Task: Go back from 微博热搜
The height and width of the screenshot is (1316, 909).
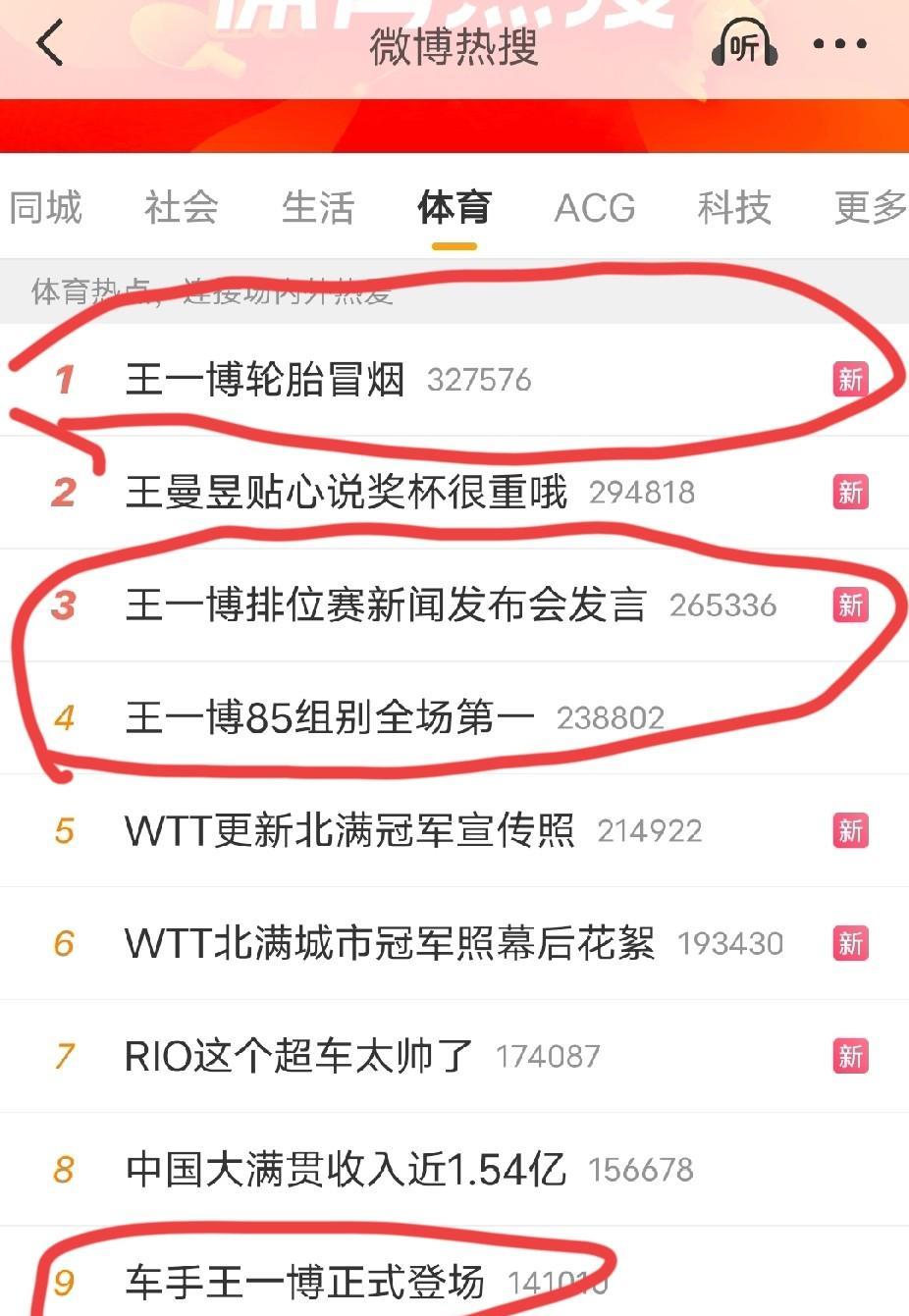Action: point(50,44)
